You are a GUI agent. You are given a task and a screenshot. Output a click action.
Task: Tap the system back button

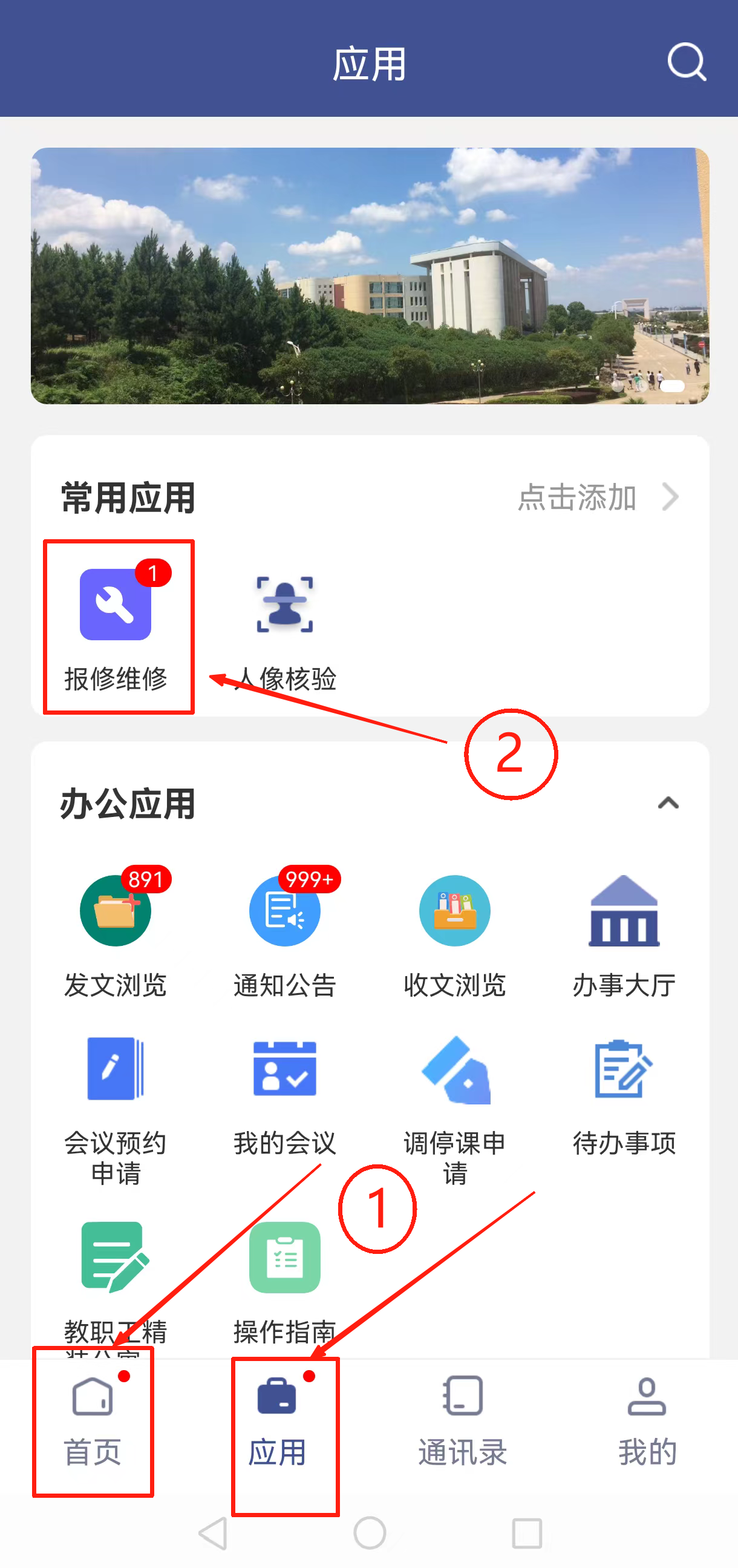pyautogui.click(x=214, y=1533)
